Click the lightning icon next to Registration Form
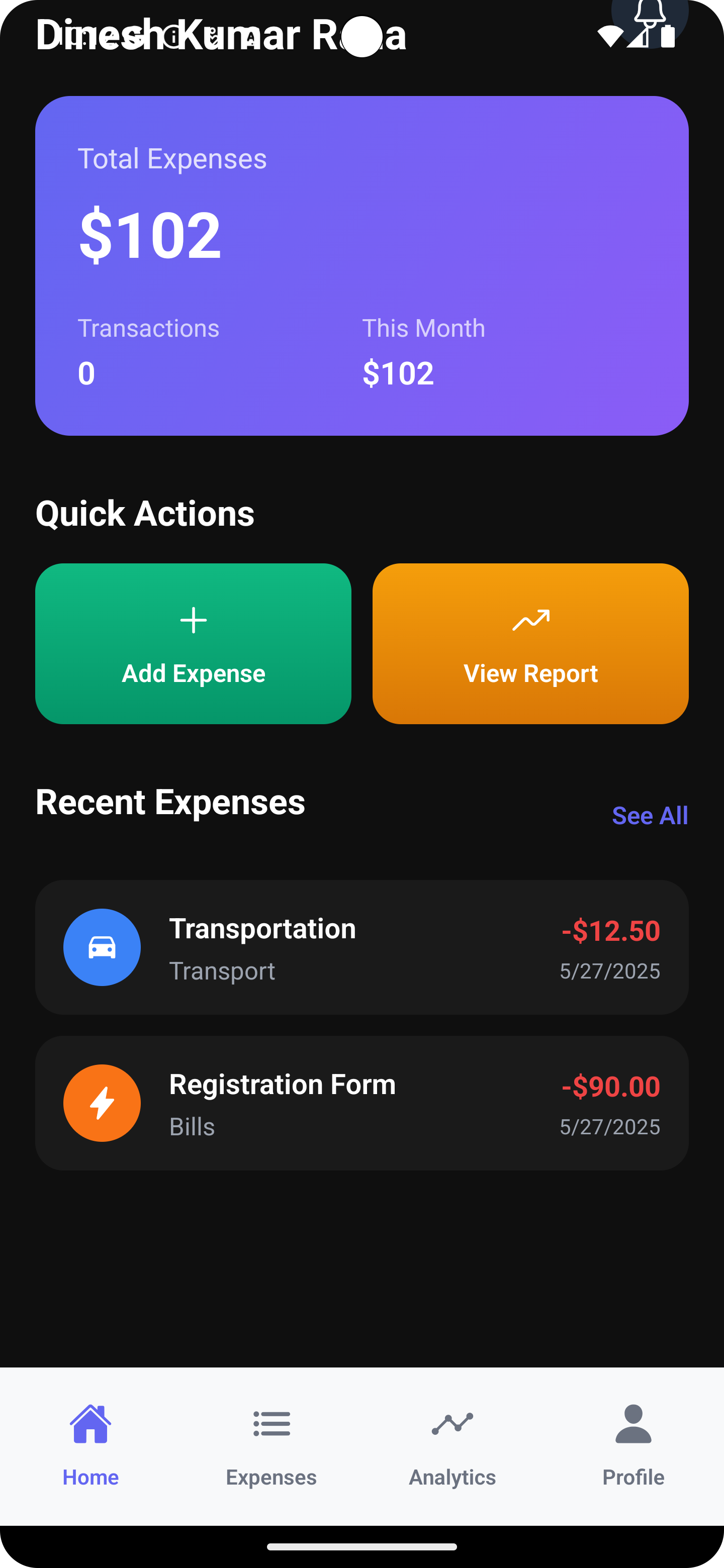Viewport: 724px width, 1568px height. (x=102, y=1103)
